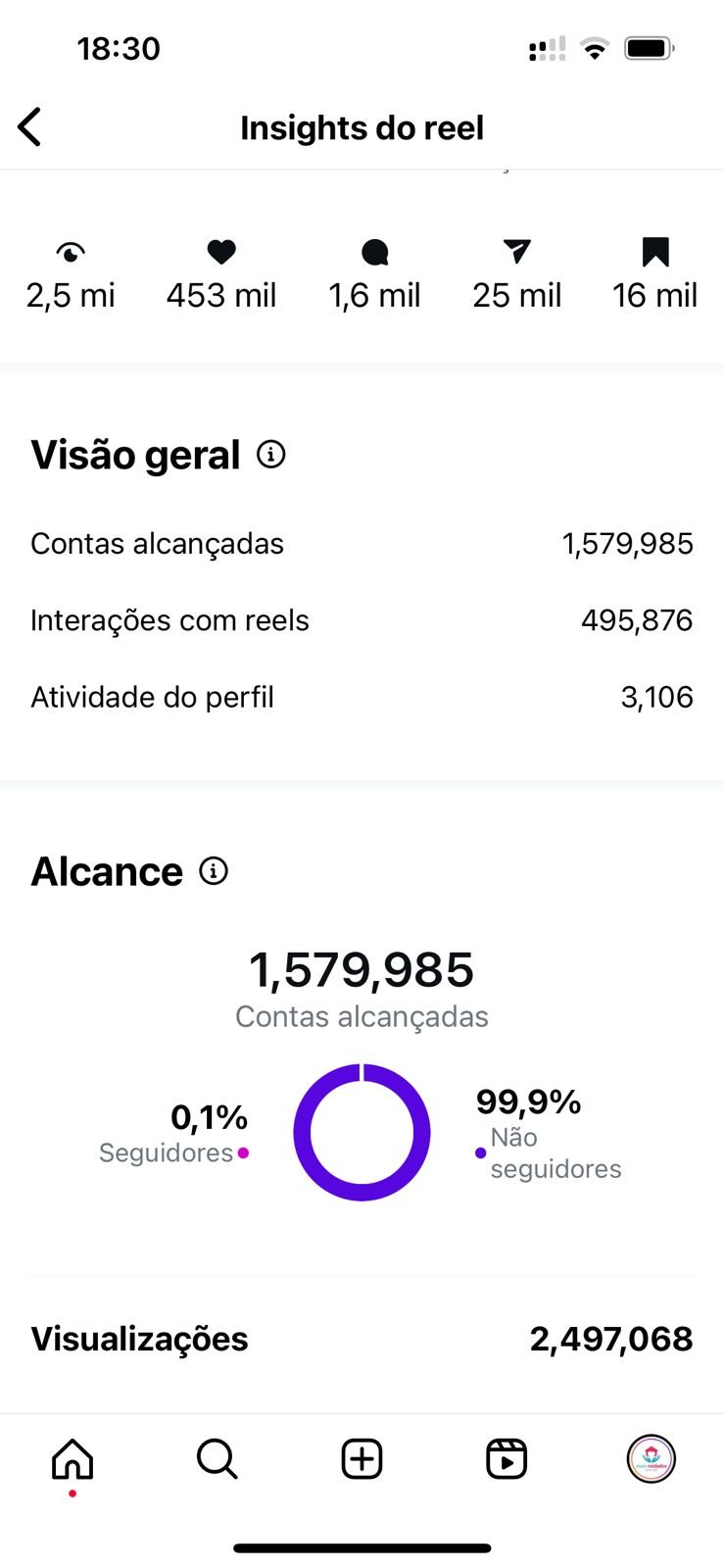
Task: Switch to the Reels tab
Action: 507,1459
